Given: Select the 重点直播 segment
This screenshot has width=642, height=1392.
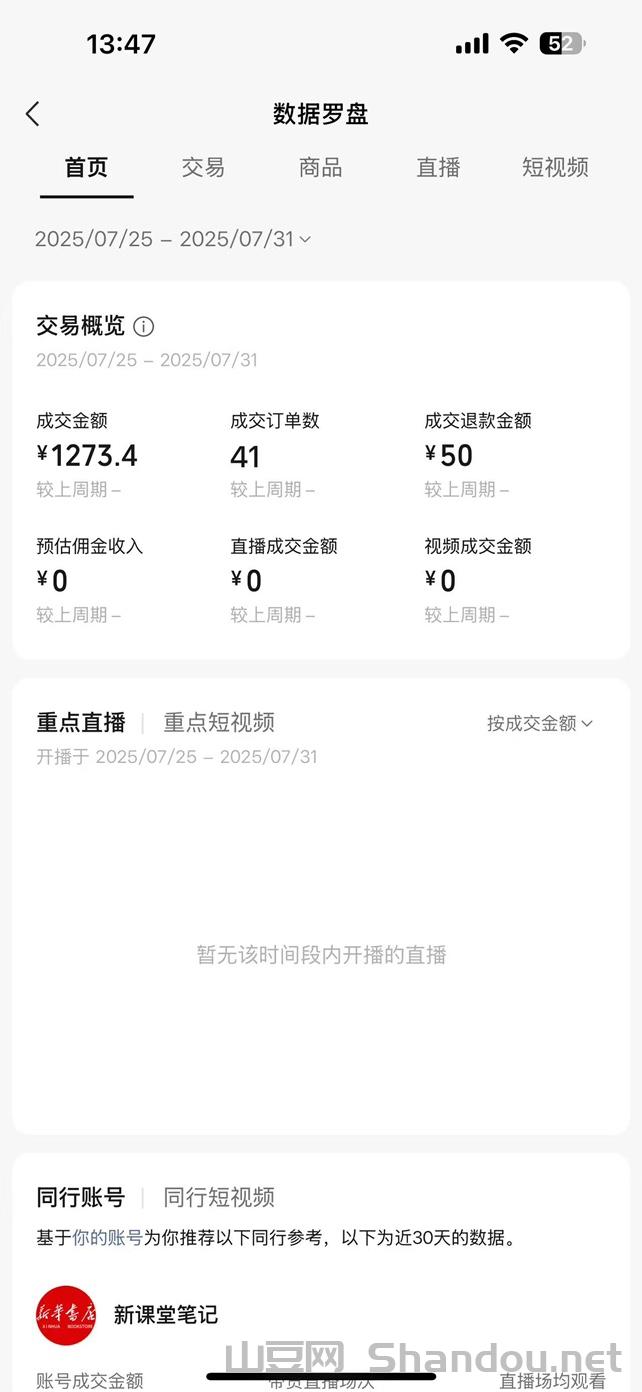Looking at the screenshot, I should tap(81, 722).
